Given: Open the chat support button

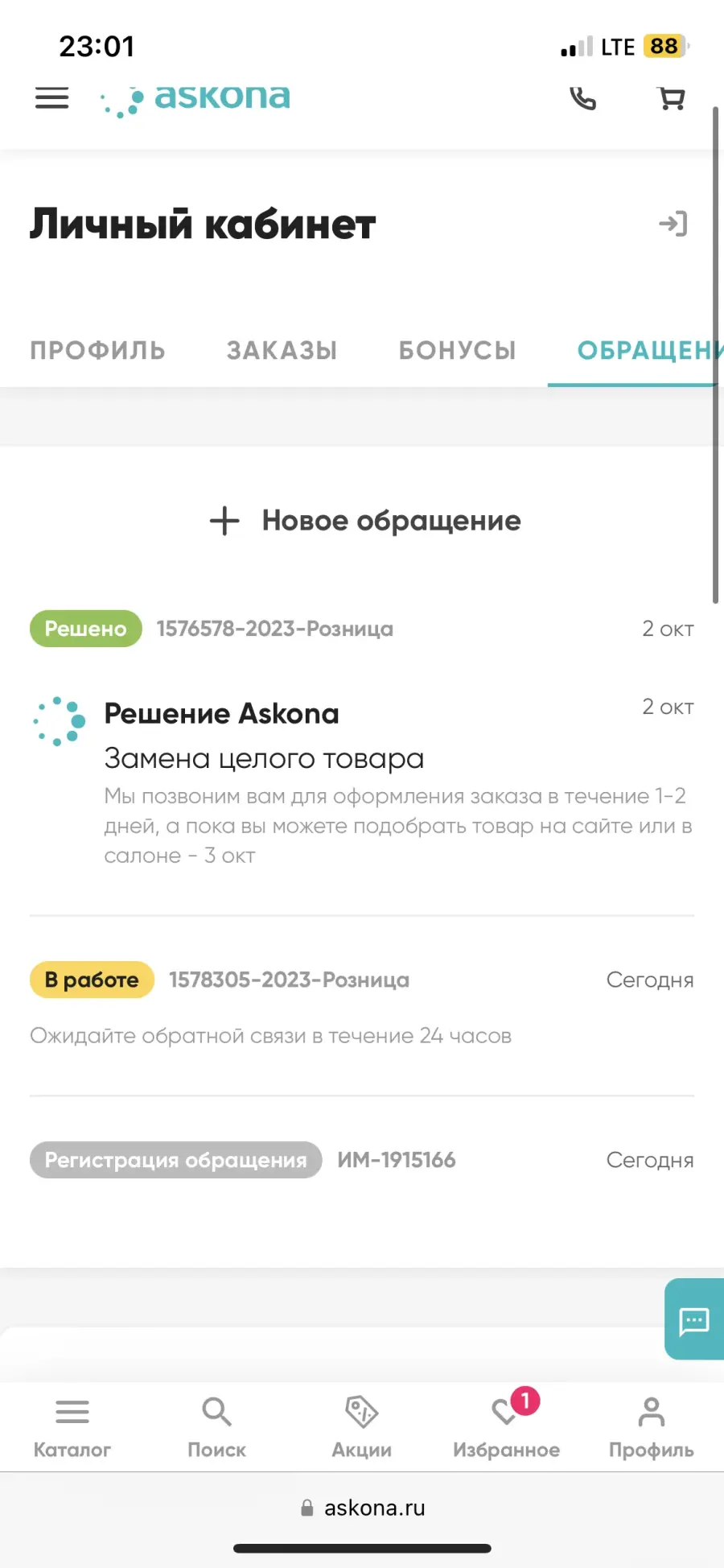Looking at the screenshot, I should tap(694, 1319).
